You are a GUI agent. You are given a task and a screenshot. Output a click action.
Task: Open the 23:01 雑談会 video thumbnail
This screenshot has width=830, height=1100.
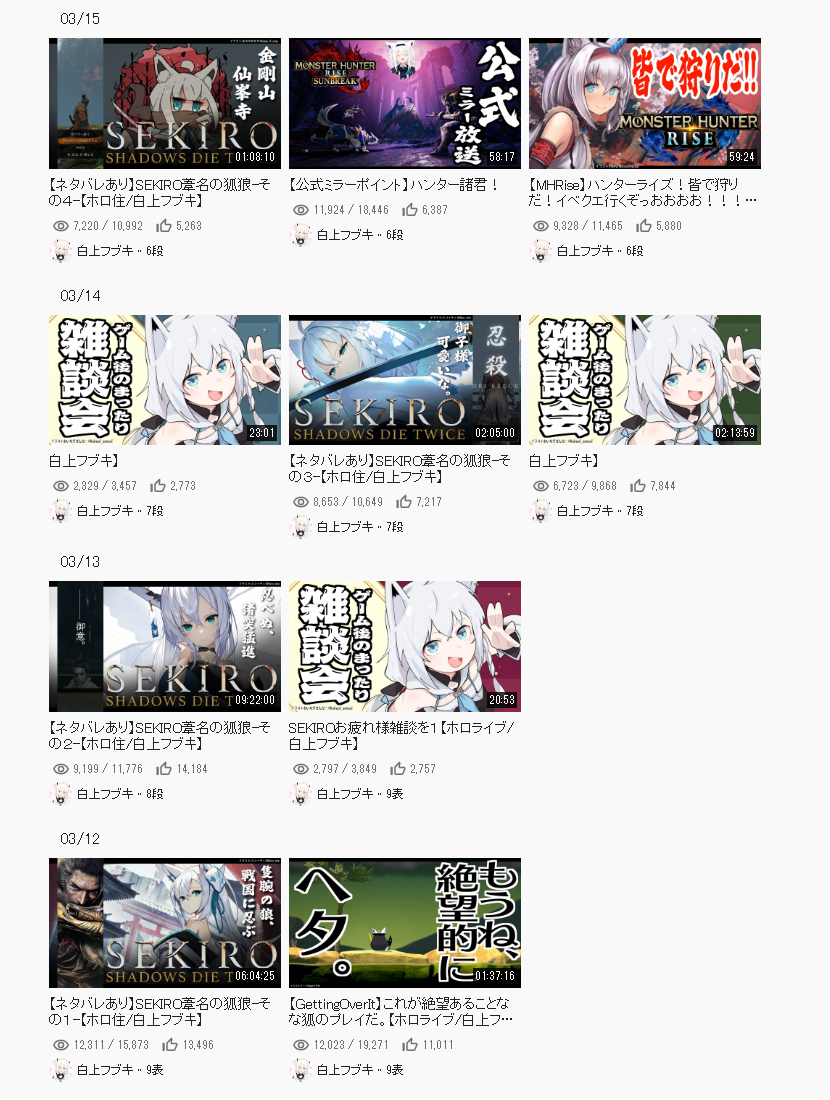point(164,380)
